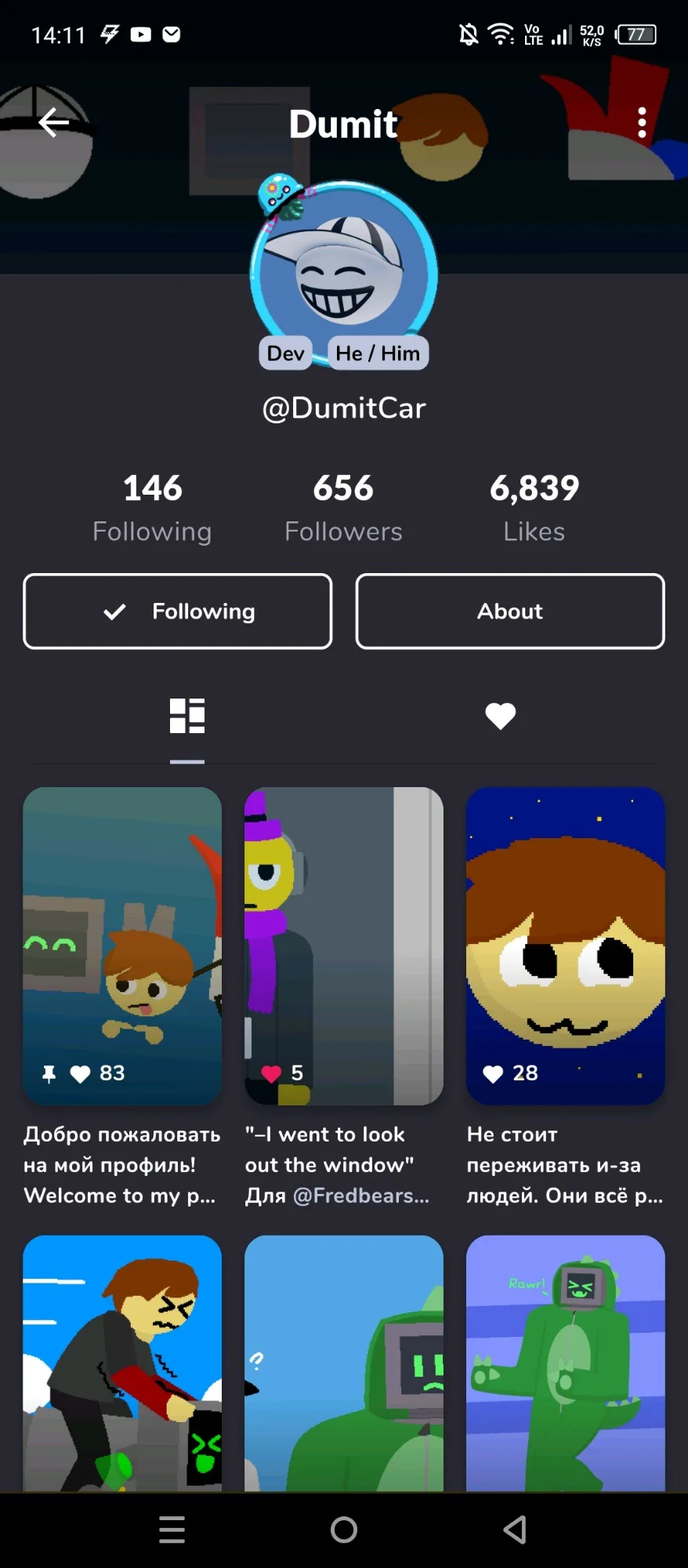Switch to the liked posts heart tab

(x=500, y=716)
